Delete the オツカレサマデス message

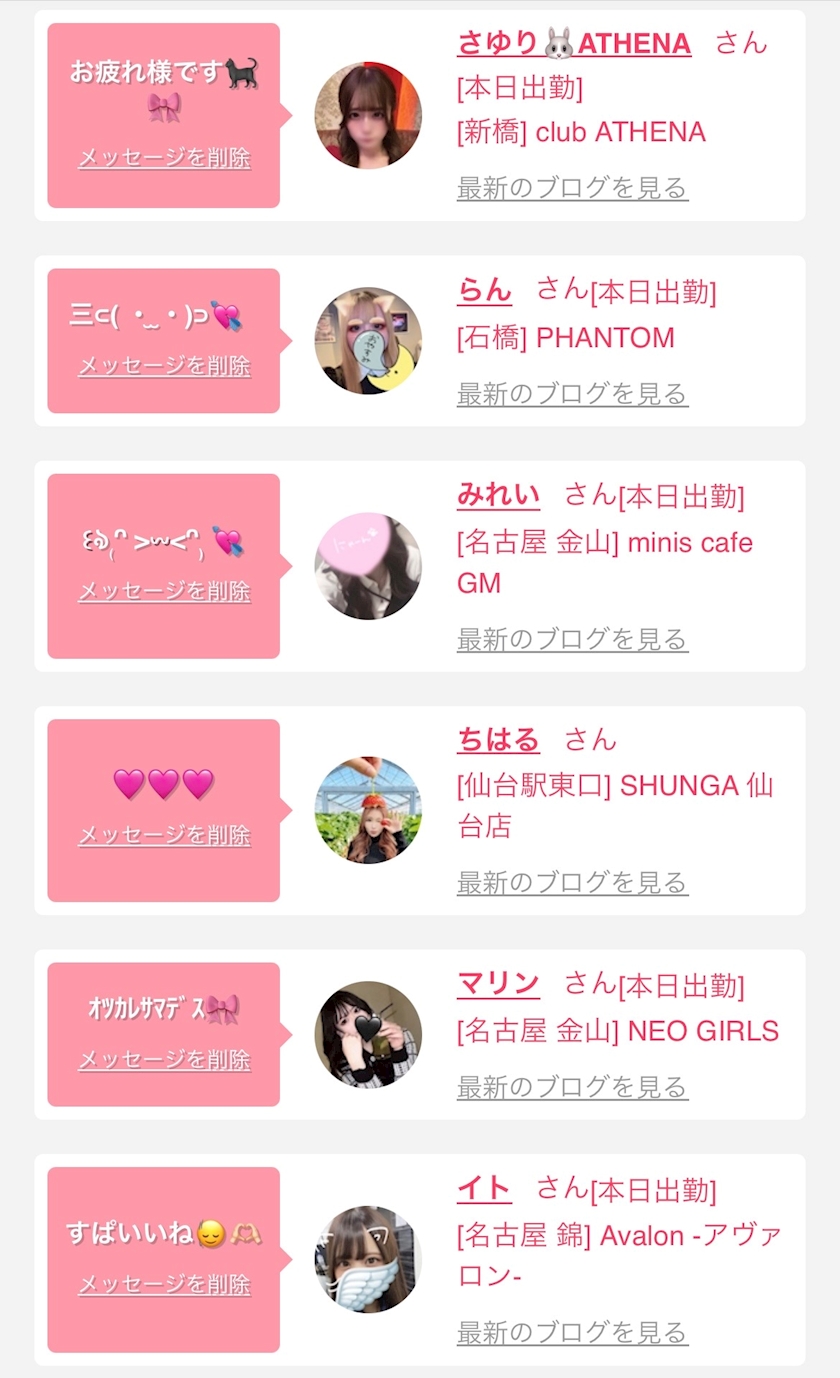tap(164, 1060)
